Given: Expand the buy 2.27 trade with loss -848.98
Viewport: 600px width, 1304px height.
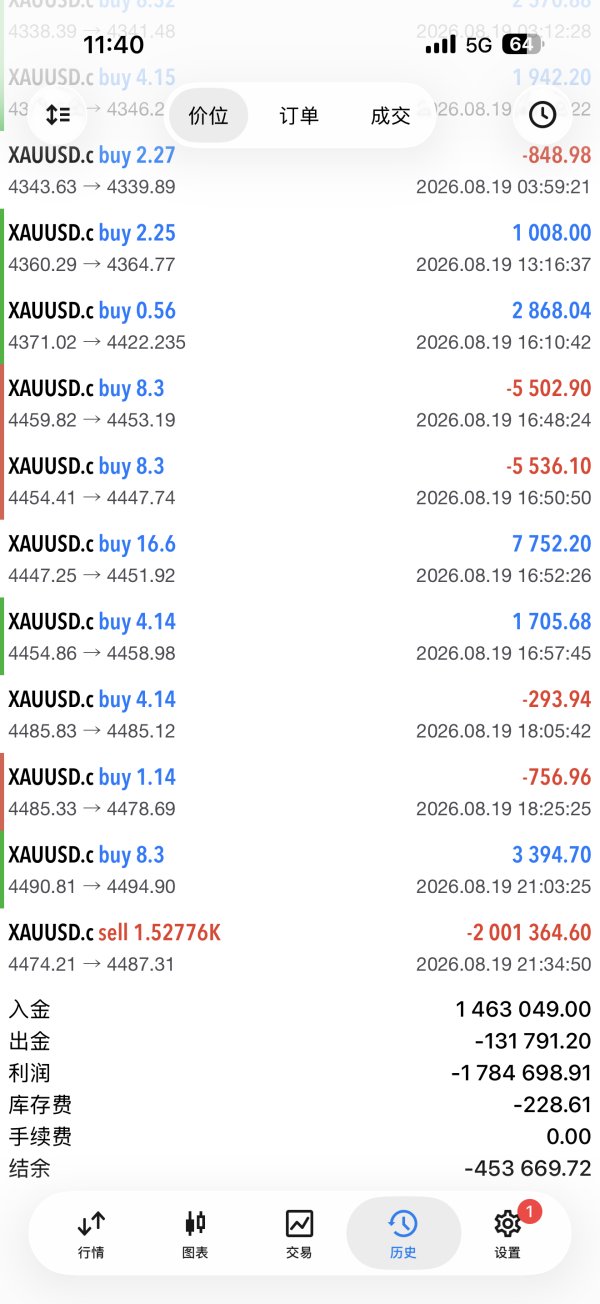Looking at the screenshot, I should [300, 170].
